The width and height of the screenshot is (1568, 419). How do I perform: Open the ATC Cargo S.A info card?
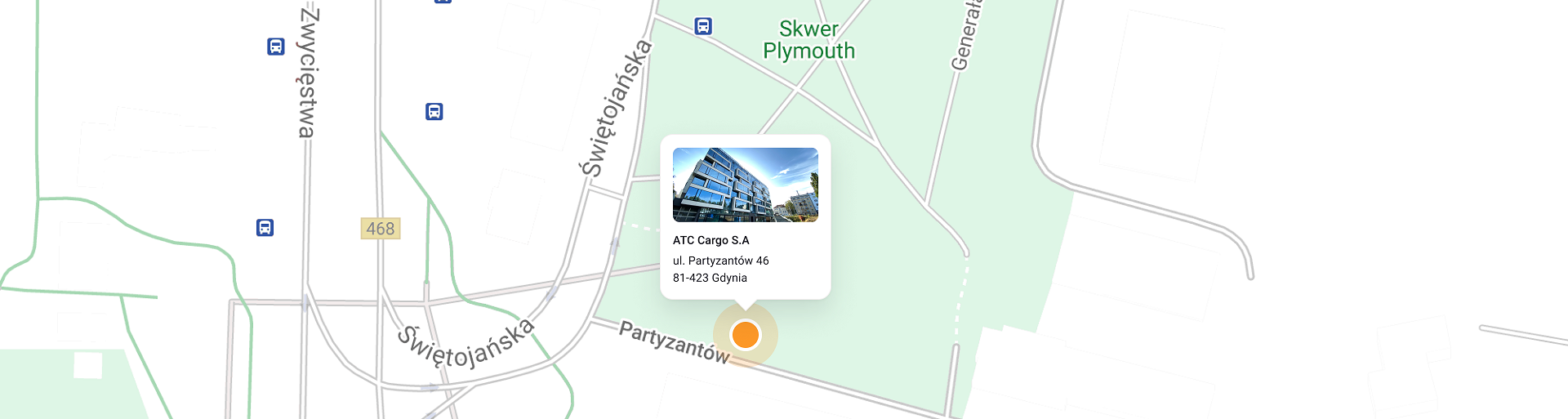(x=745, y=217)
